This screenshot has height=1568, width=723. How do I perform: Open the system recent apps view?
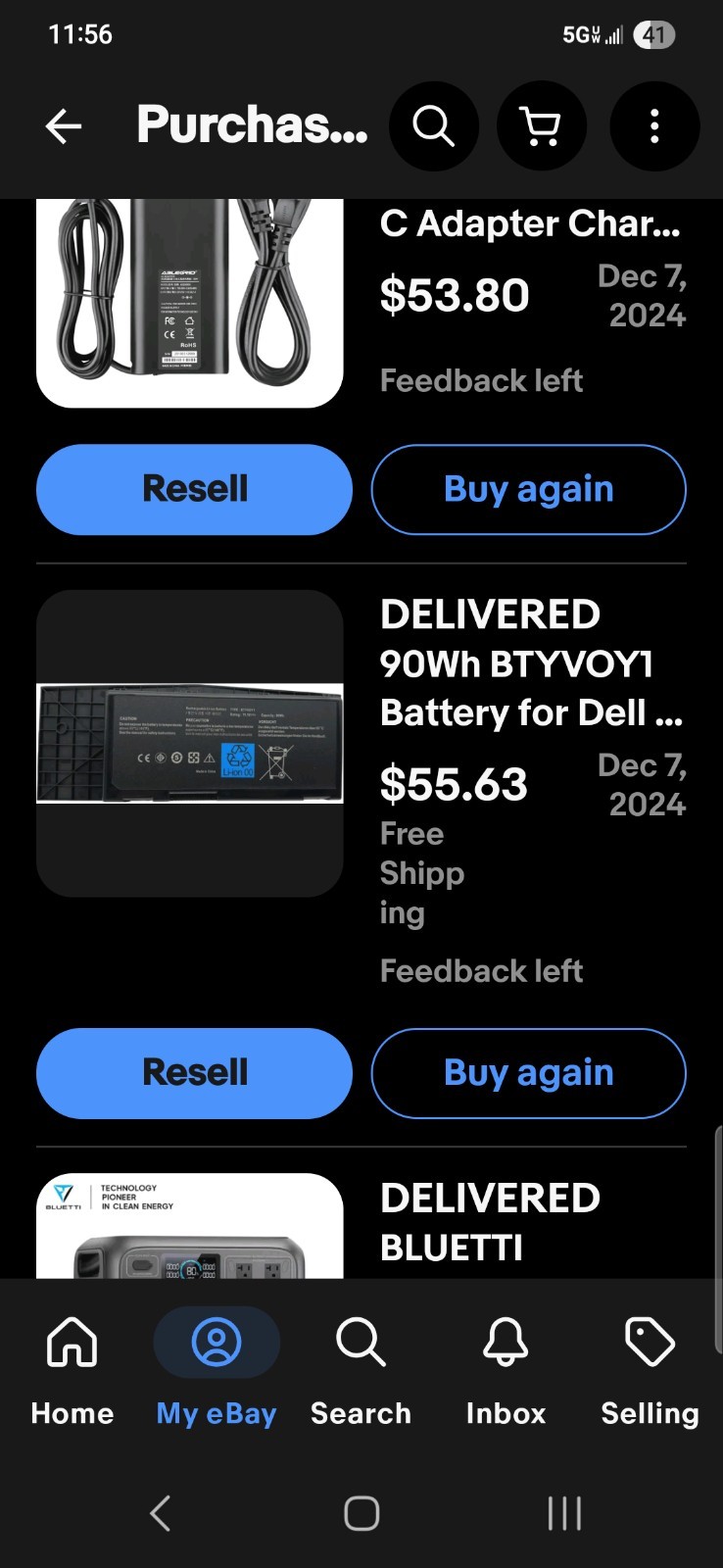(x=564, y=1513)
